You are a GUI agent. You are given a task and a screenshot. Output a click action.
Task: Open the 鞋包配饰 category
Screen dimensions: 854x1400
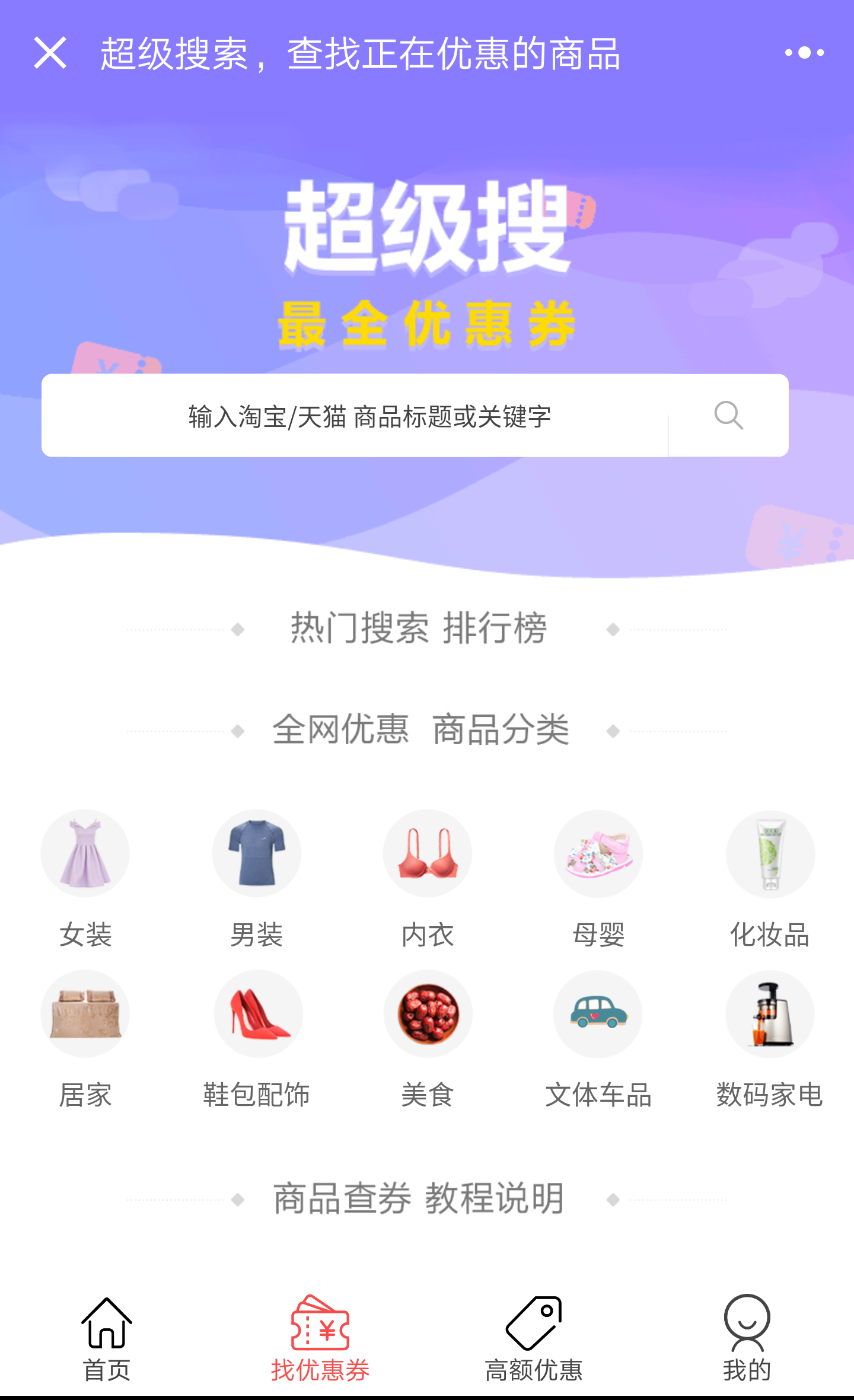click(x=256, y=1039)
